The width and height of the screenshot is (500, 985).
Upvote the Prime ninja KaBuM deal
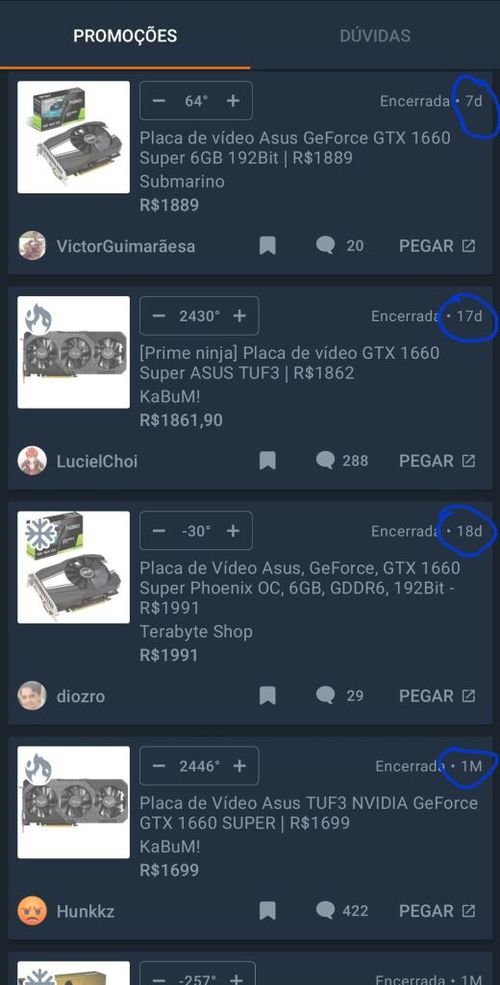pos(239,316)
